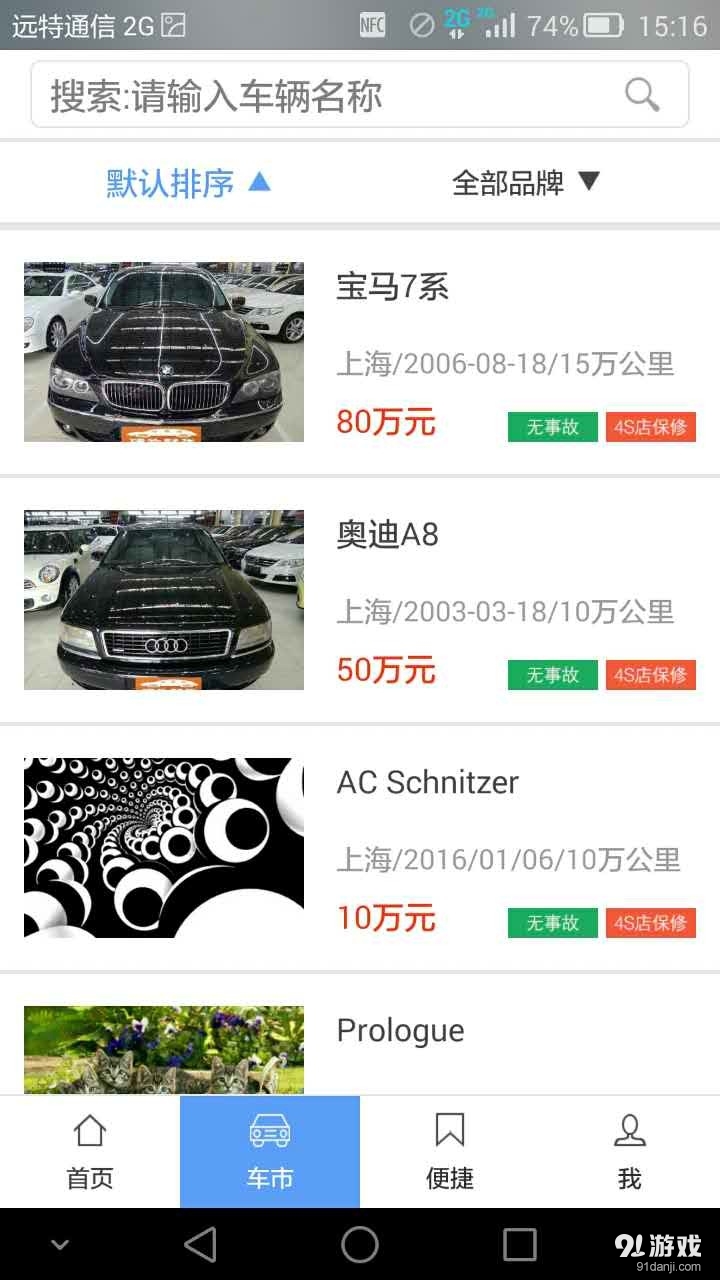Tap the 我 profile person icon
The width and height of the screenshot is (720, 1280).
(630, 1131)
